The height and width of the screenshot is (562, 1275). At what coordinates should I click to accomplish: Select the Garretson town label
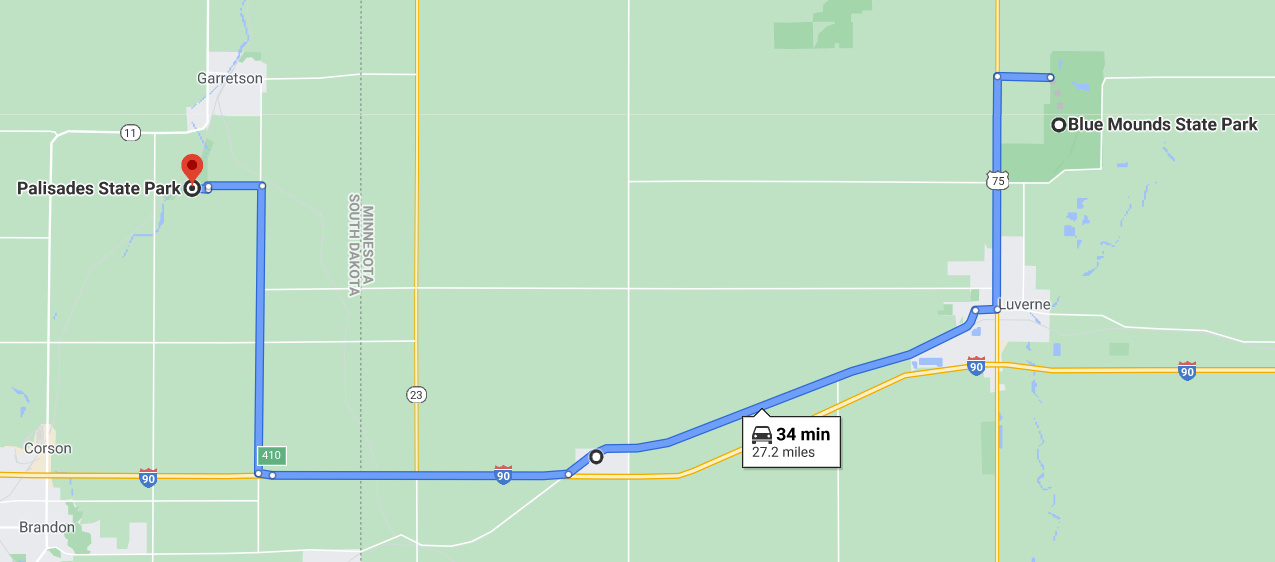(x=230, y=78)
